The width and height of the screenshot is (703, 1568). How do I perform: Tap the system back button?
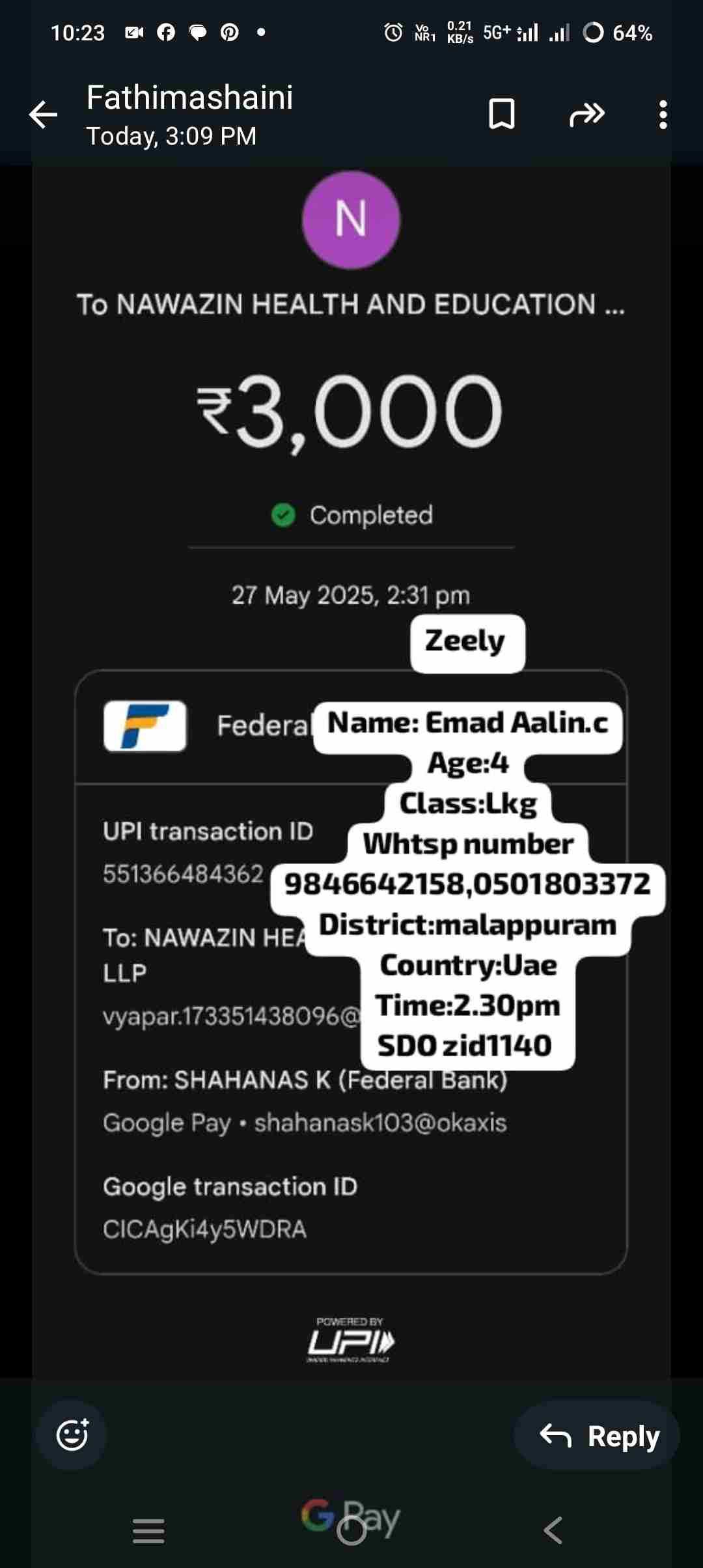[553, 1530]
